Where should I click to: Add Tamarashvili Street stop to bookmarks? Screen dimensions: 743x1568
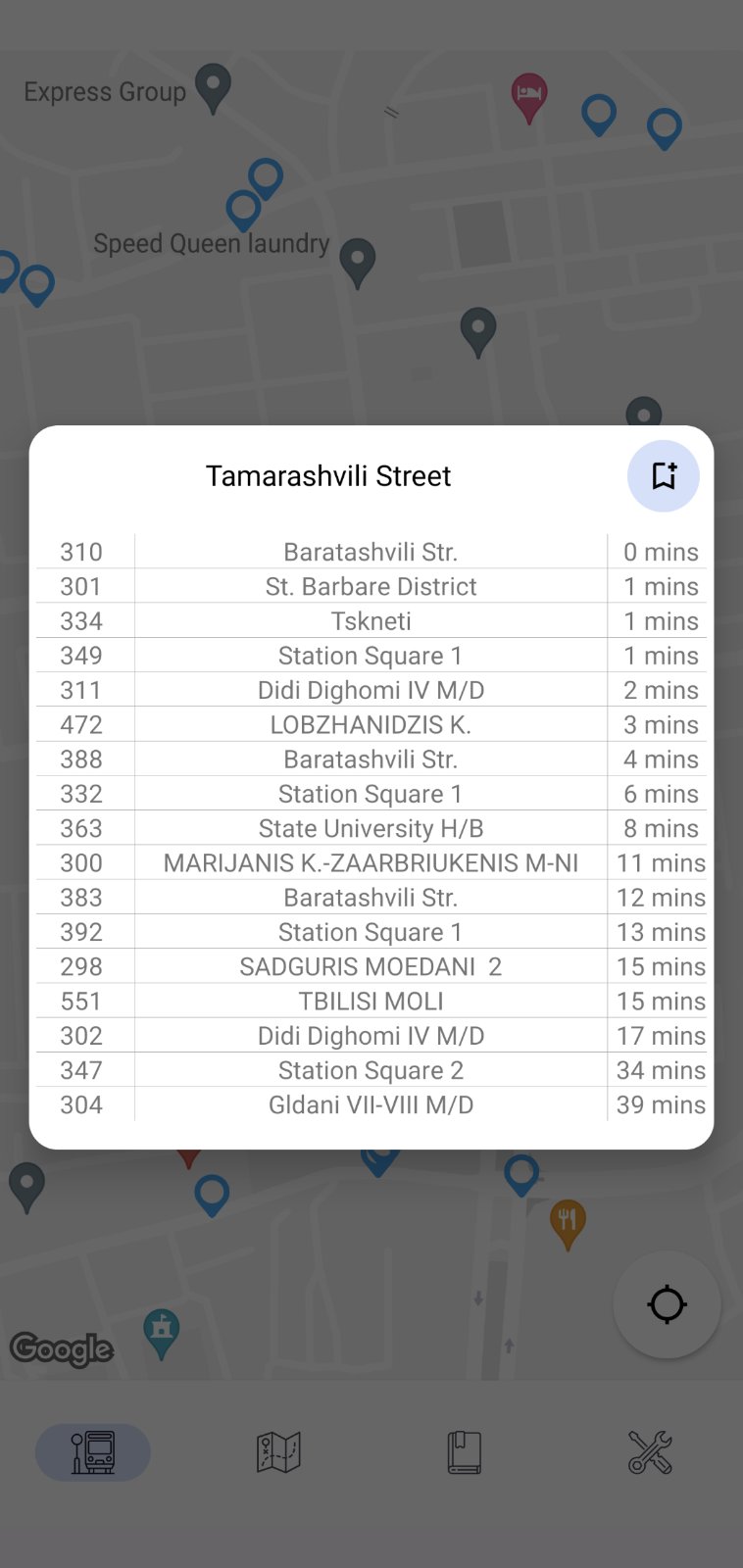coord(664,476)
